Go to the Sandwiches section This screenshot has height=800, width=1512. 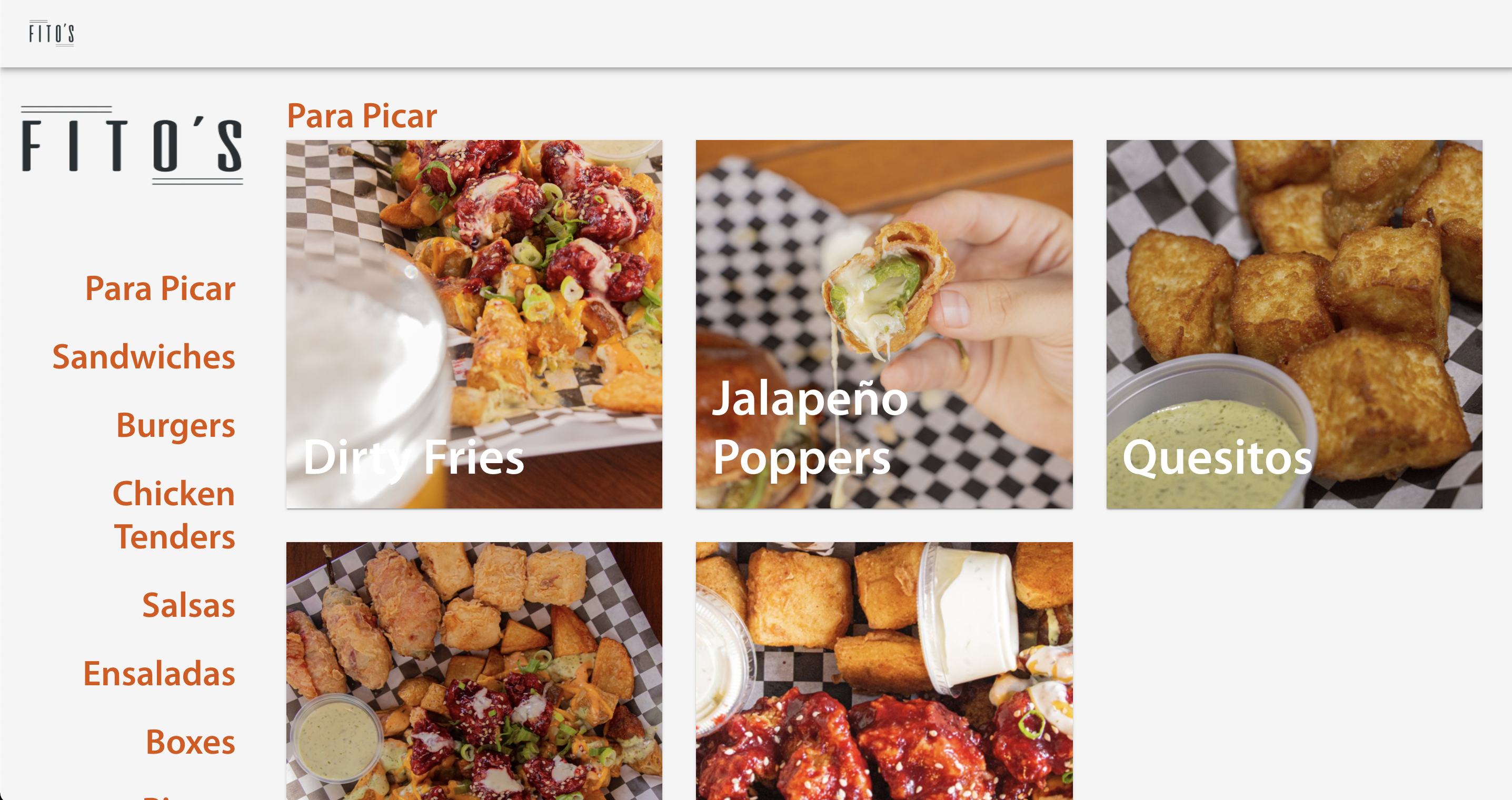coord(144,357)
